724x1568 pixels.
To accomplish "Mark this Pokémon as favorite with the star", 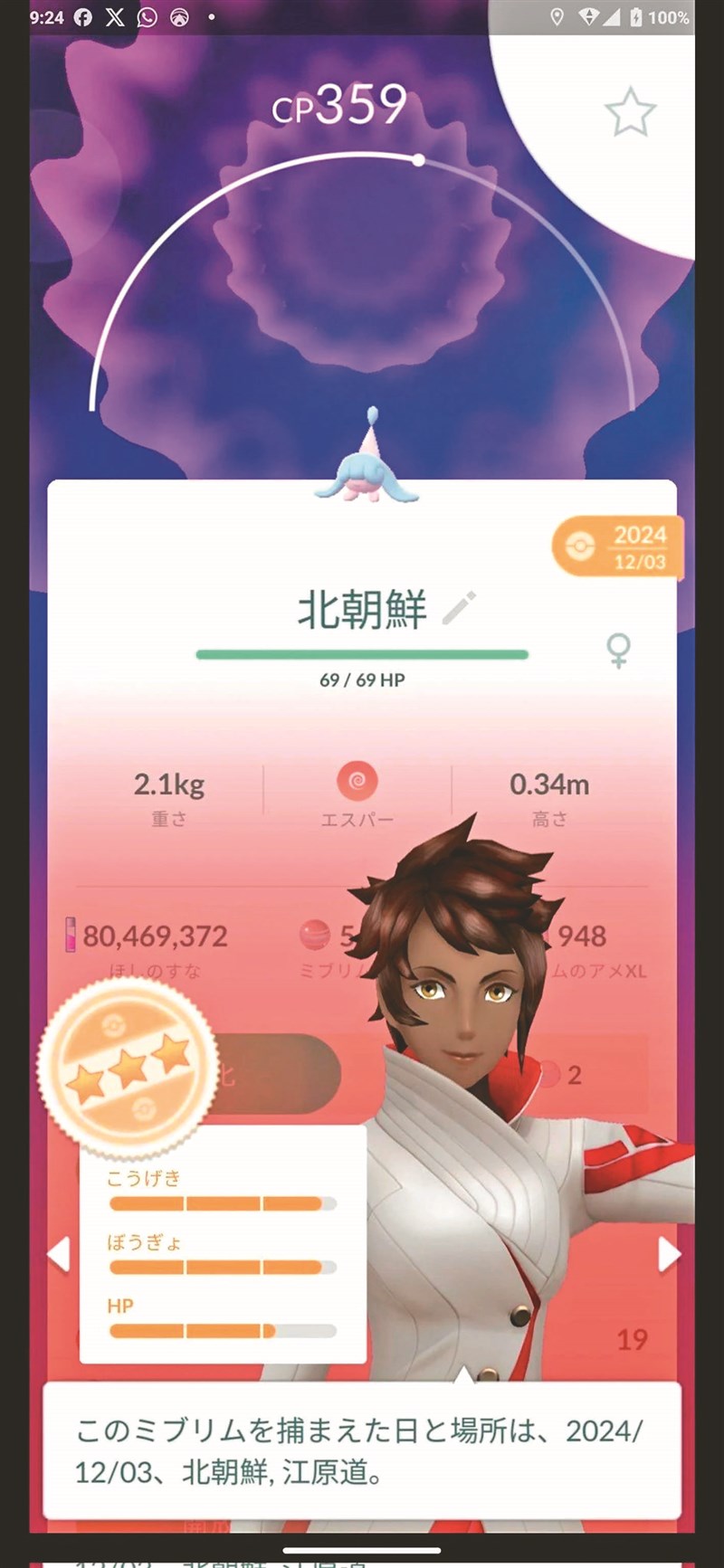I will 630,113.
